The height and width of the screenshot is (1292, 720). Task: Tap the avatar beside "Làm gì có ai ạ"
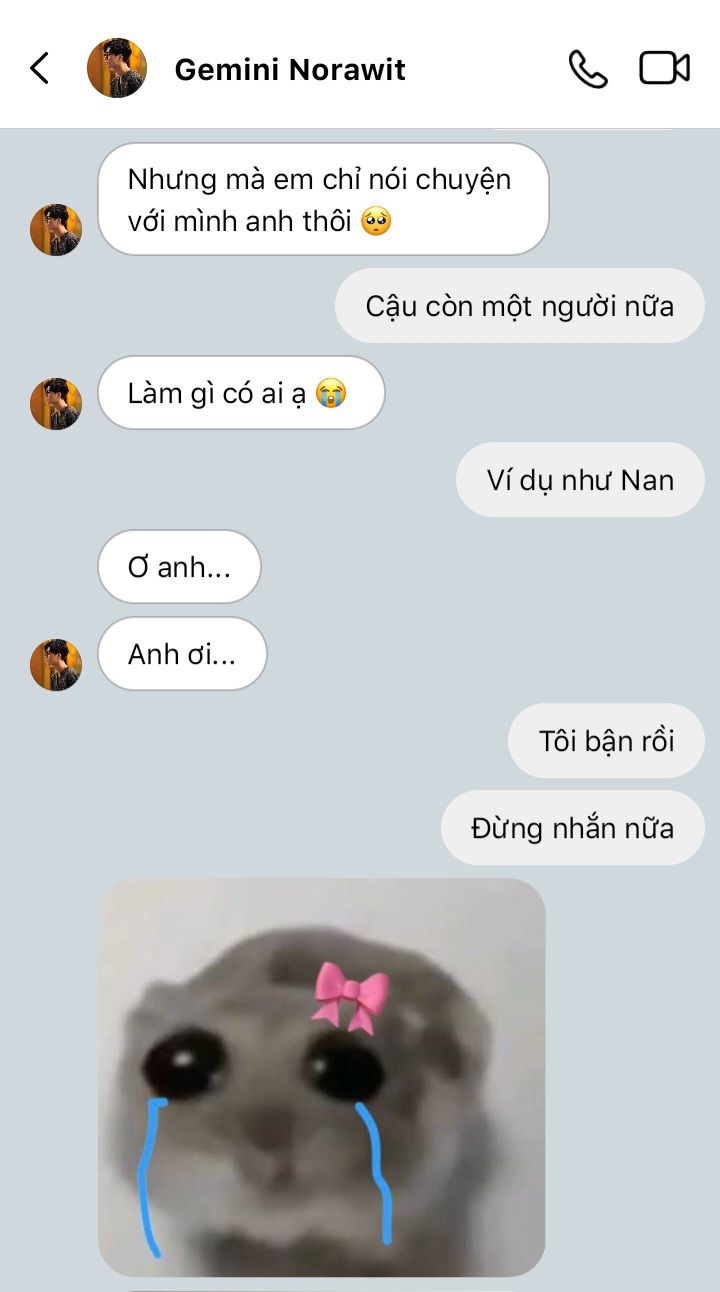coord(56,404)
